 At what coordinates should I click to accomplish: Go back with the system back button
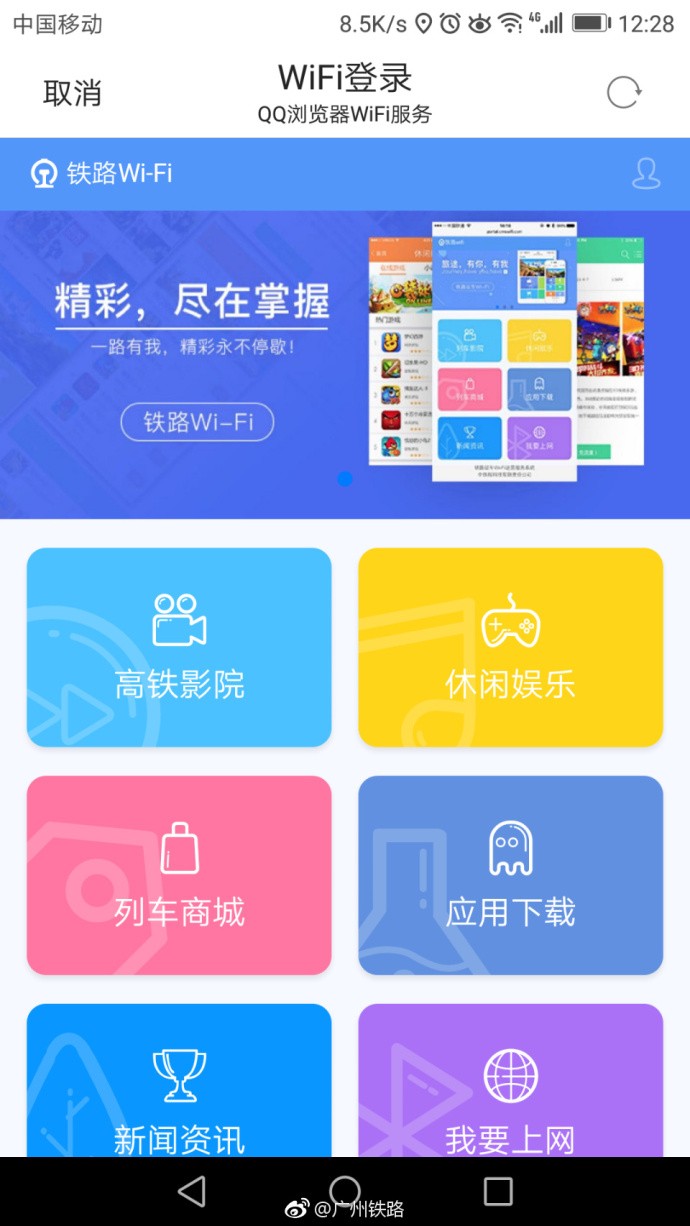(x=191, y=1190)
